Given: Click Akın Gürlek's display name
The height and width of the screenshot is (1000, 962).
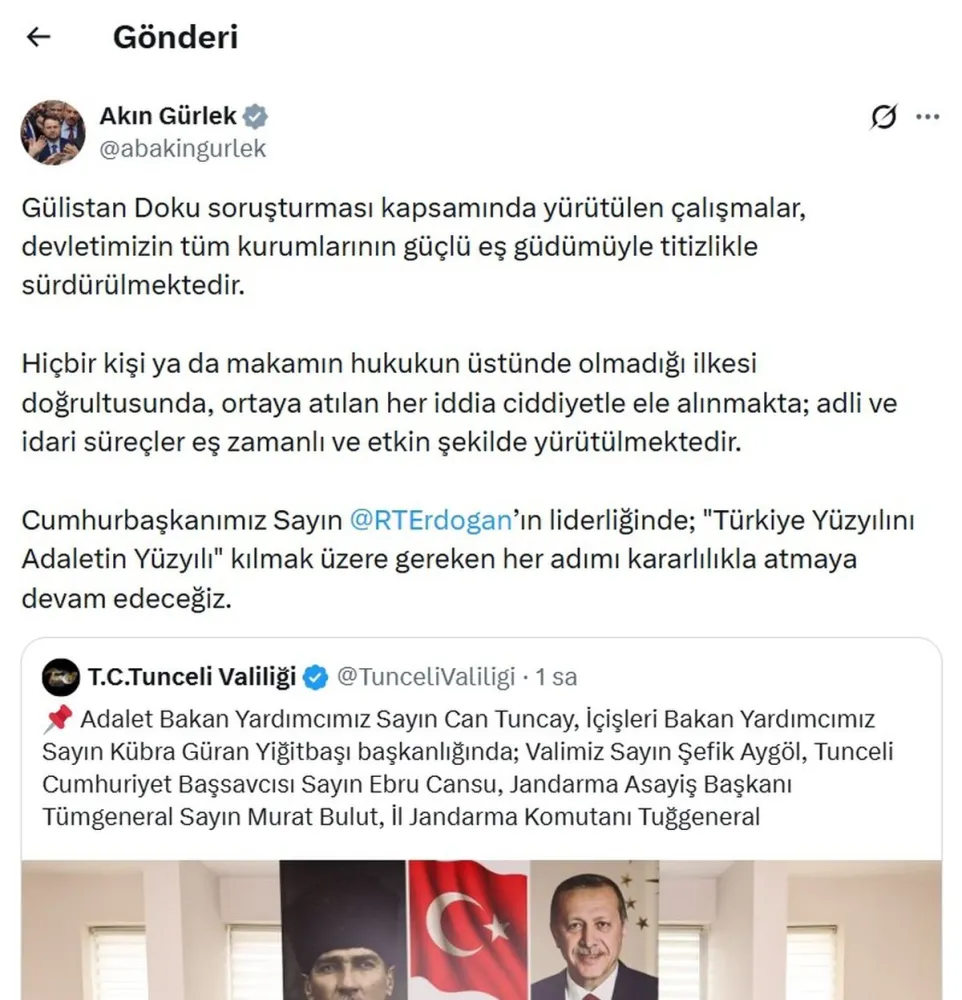Looking at the screenshot, I should coord(168,115).
